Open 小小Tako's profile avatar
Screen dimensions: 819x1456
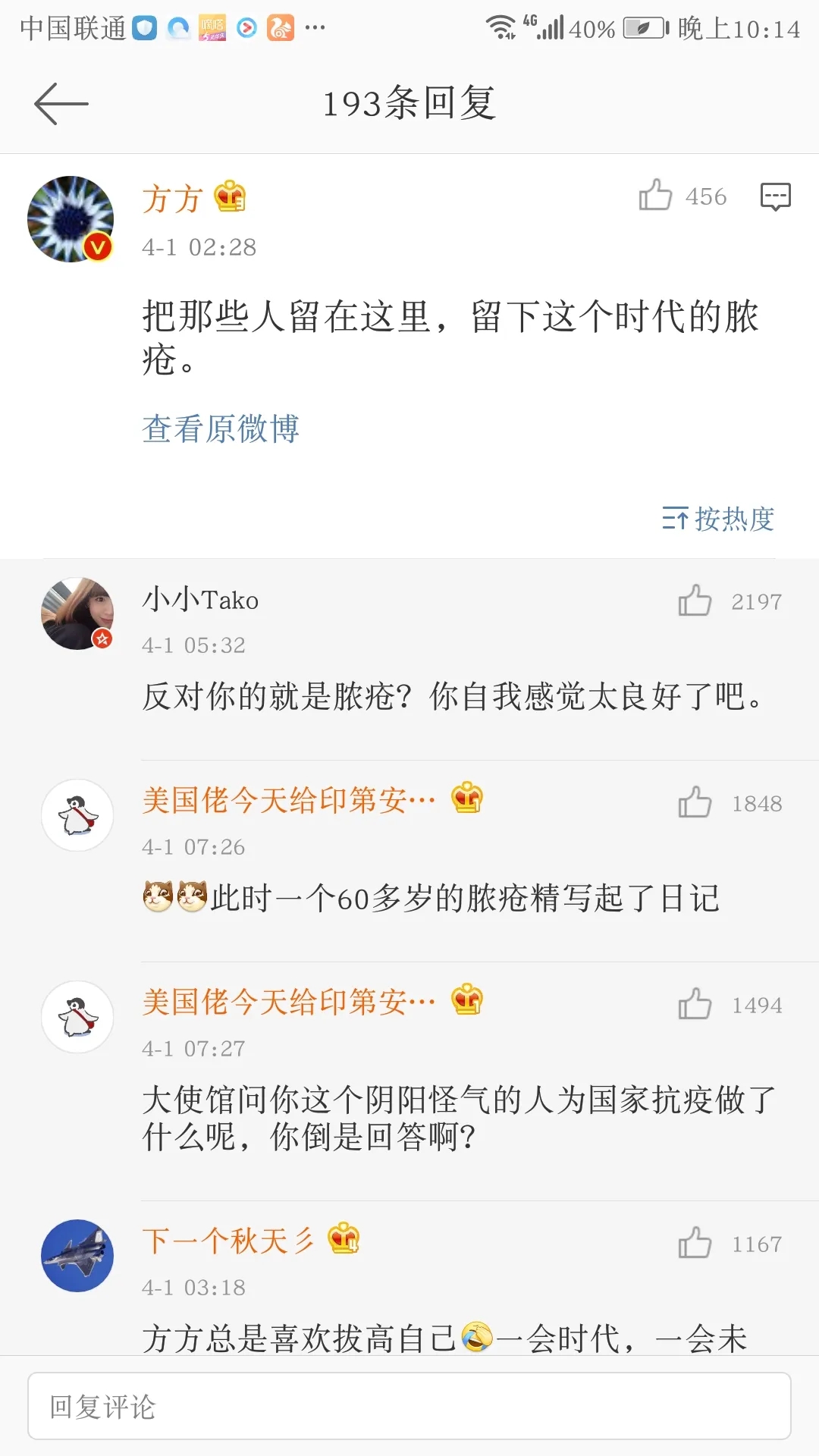[x=77, y=613]
